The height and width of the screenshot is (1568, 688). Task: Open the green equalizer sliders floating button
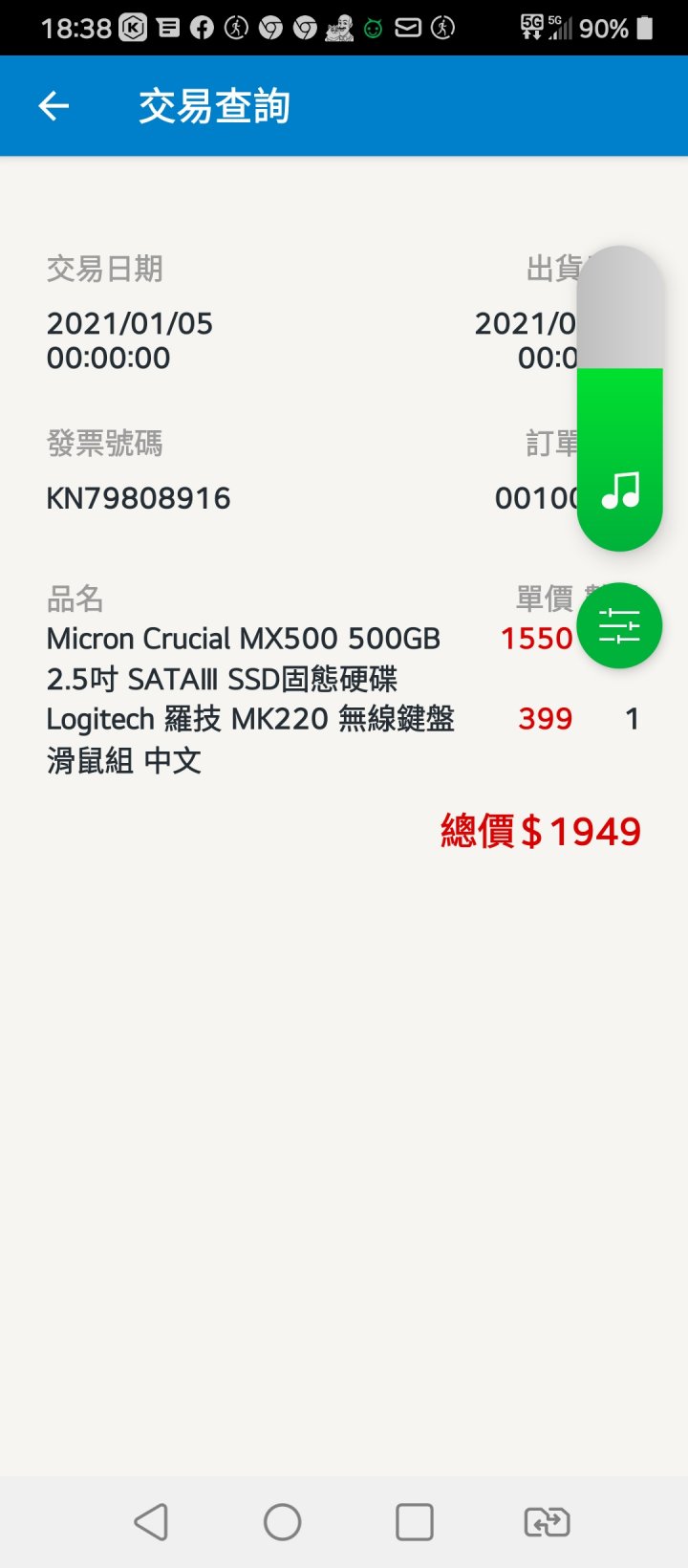point(619,625)
